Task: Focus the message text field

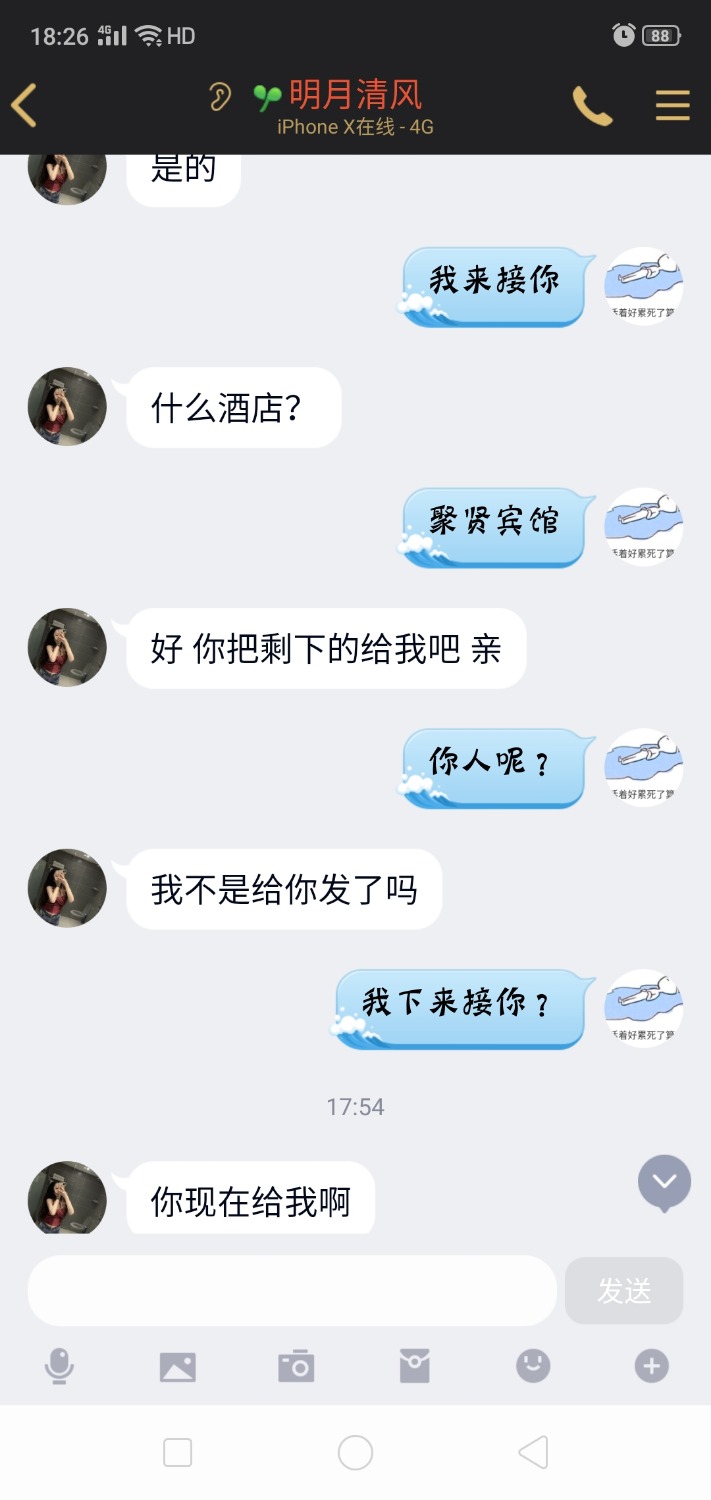Action: 291,1291
